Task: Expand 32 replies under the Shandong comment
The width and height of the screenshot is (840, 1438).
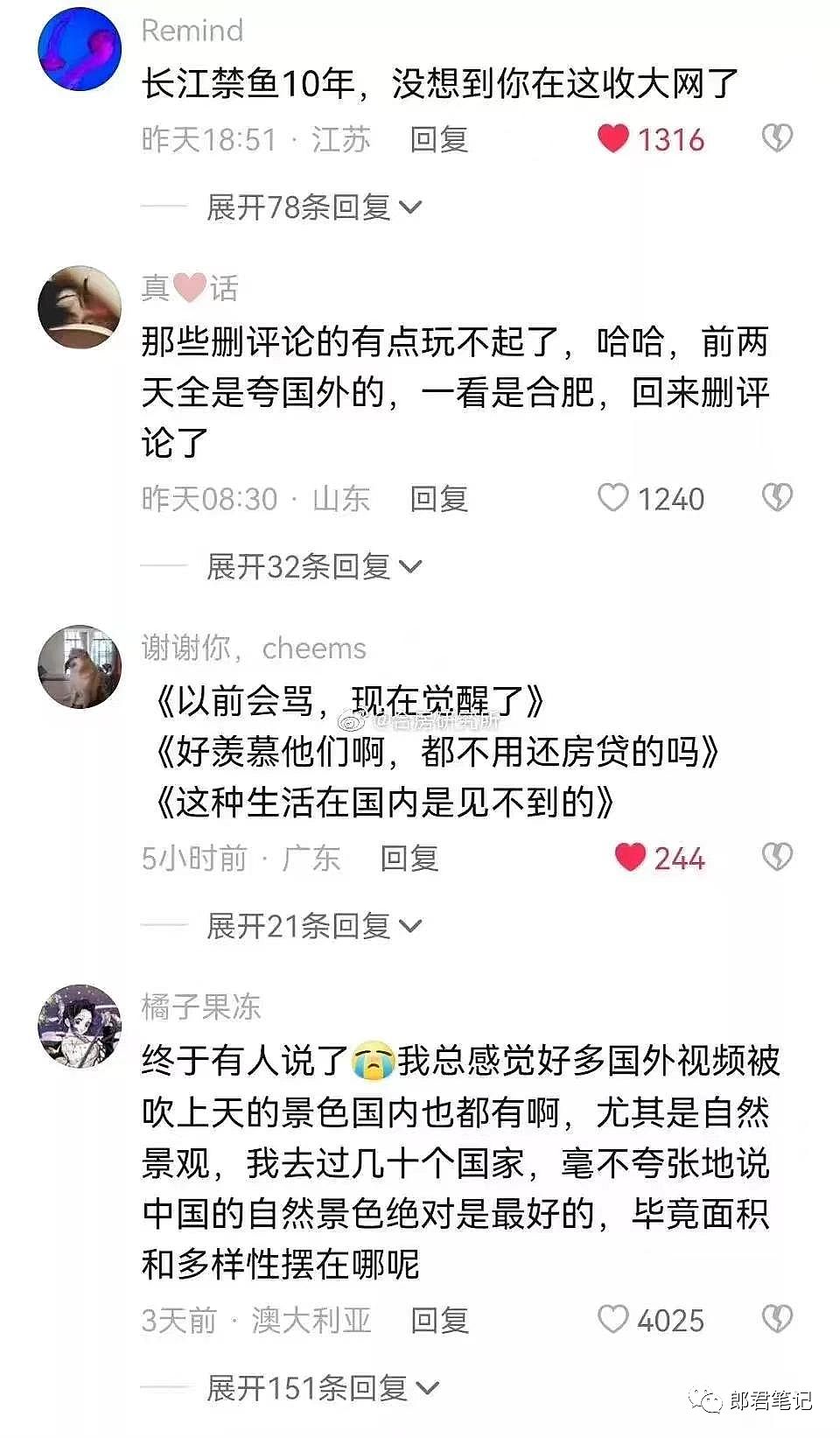Action: (313, 567)
